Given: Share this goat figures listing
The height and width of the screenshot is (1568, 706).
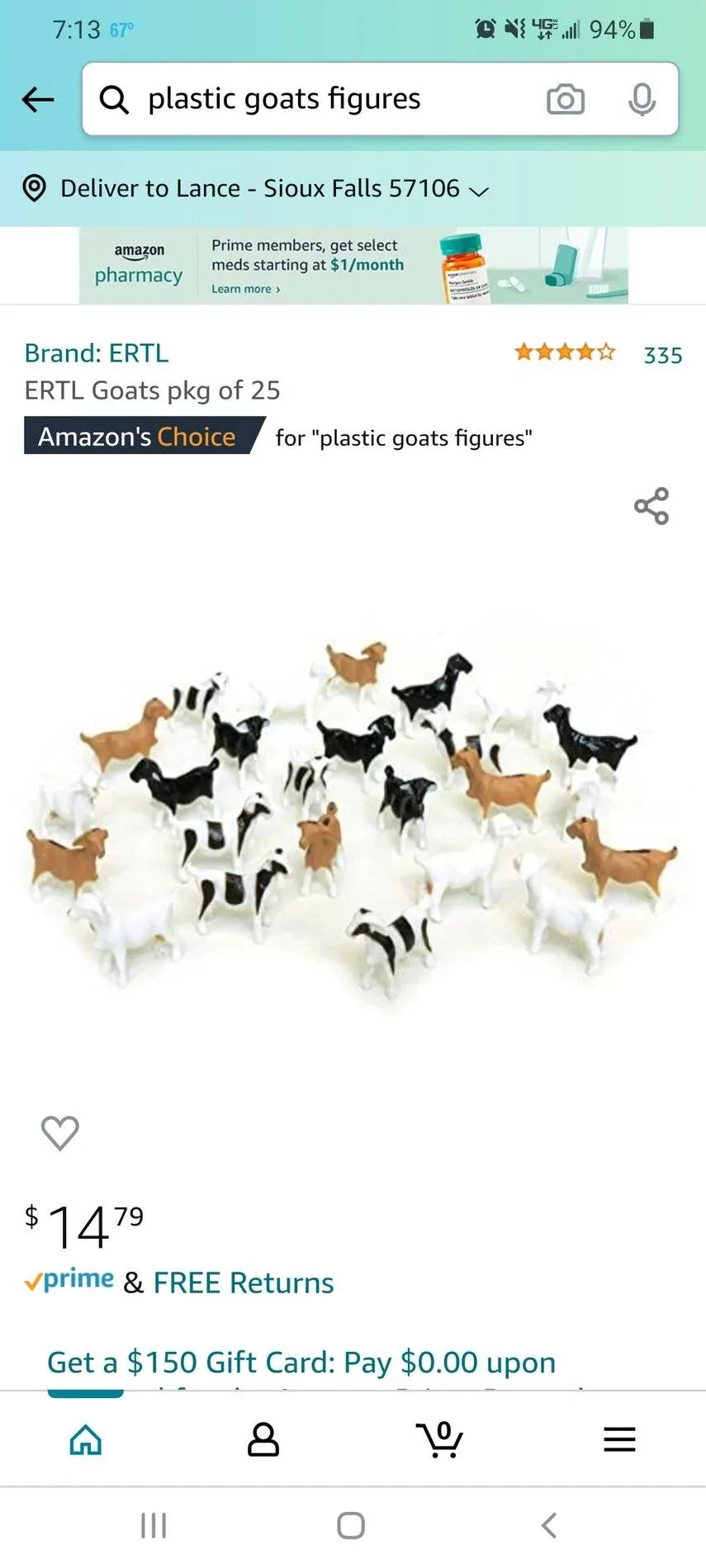Looking at the screenshot, I should pyautogui.click(x=652, y=506).
